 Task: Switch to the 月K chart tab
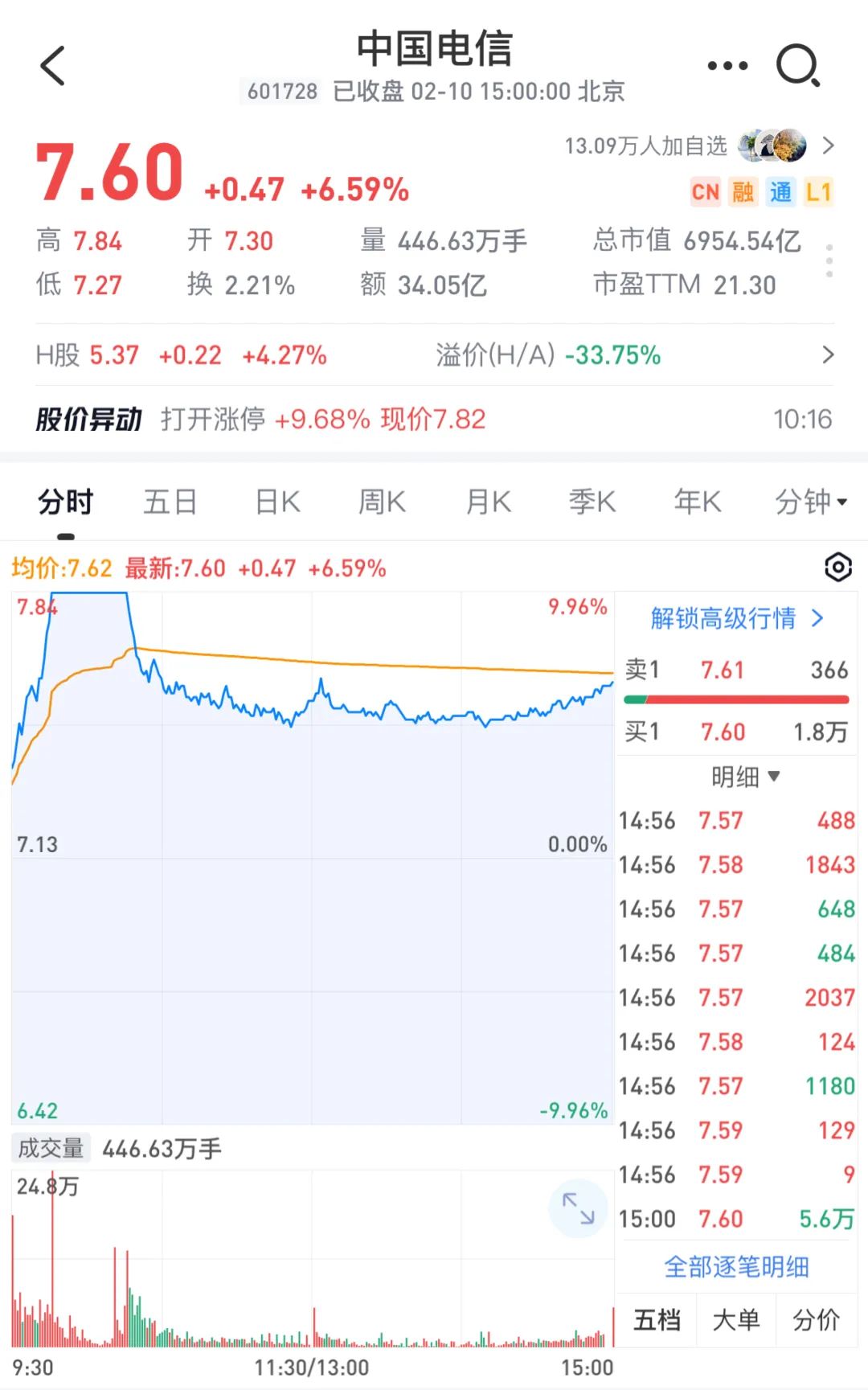[488, 502]
